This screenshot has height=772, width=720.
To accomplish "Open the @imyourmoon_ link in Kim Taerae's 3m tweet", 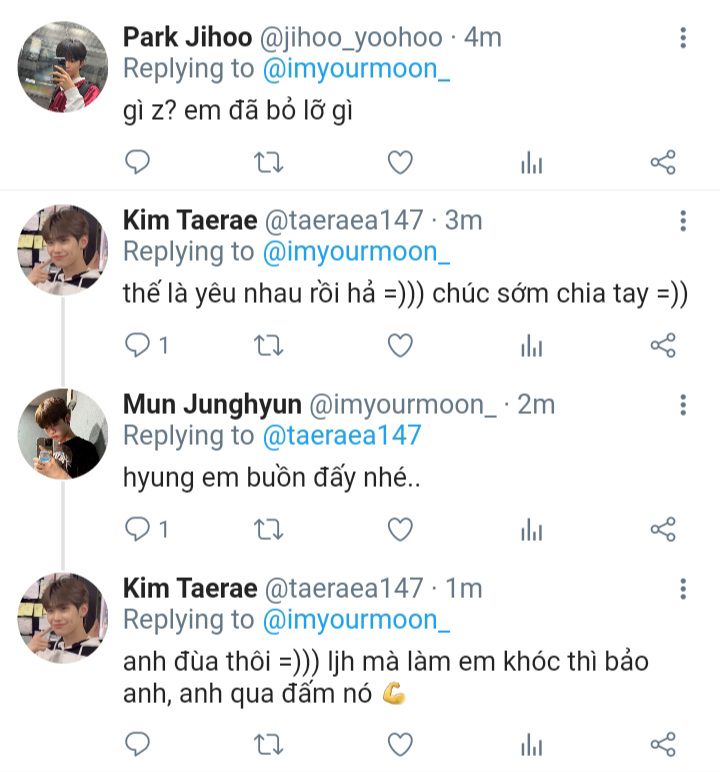I will pyautogui.click(x=356, y=251).
